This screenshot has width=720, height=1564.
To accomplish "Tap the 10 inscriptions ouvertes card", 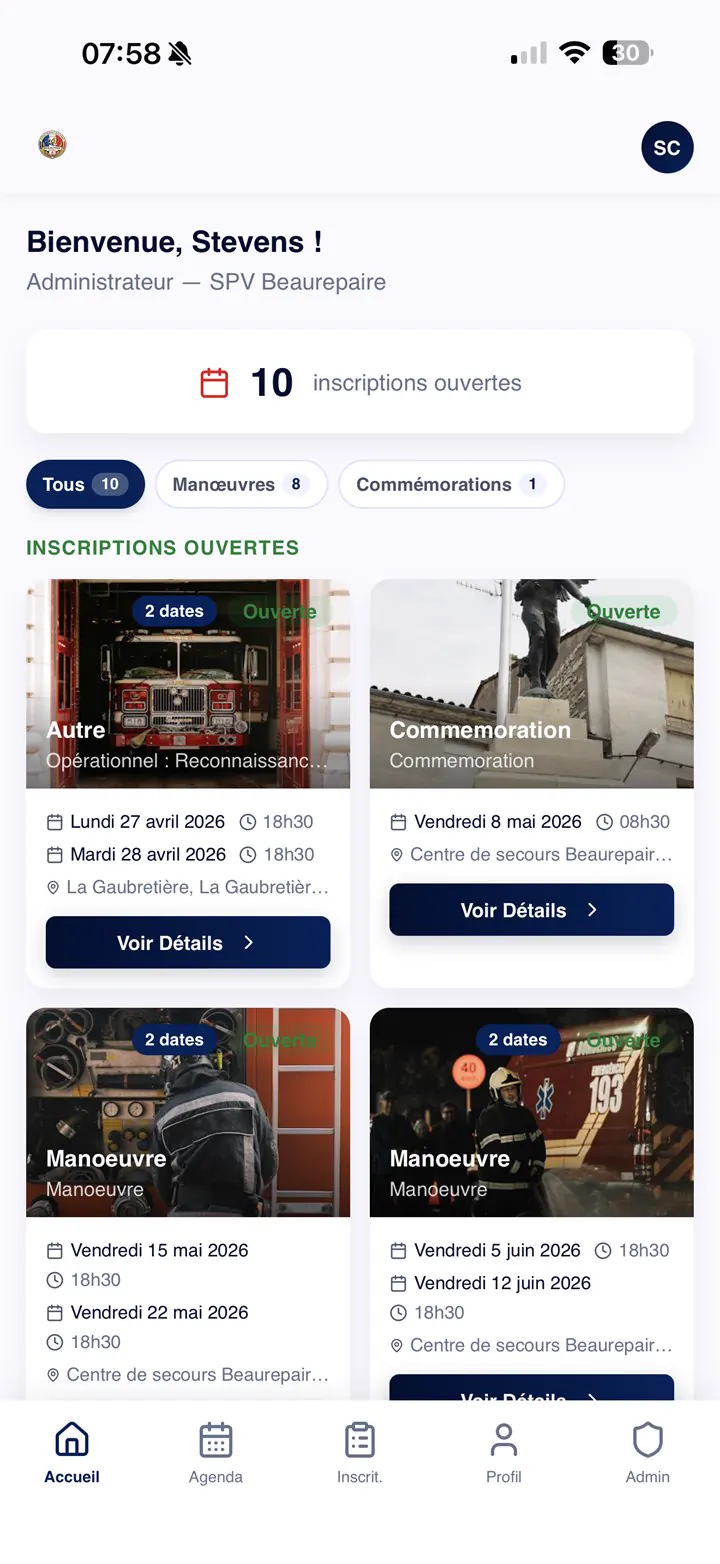I will pos(360,382).
